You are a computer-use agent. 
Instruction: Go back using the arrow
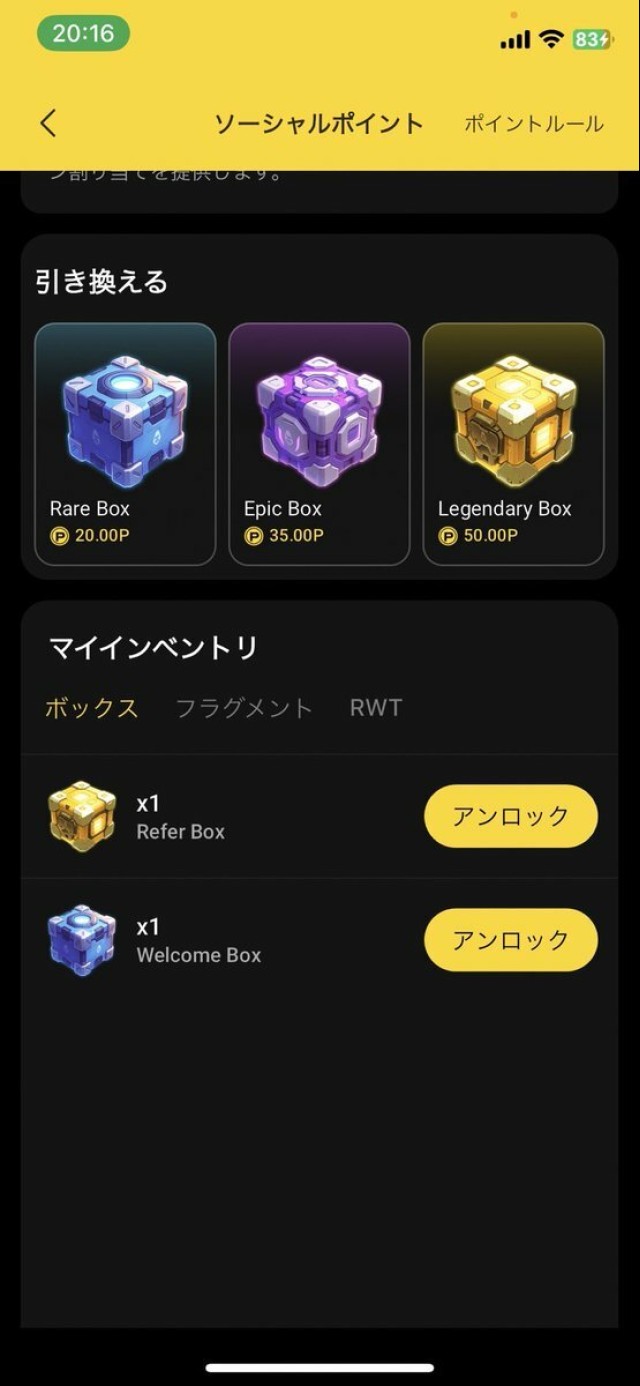coord(48,123)
